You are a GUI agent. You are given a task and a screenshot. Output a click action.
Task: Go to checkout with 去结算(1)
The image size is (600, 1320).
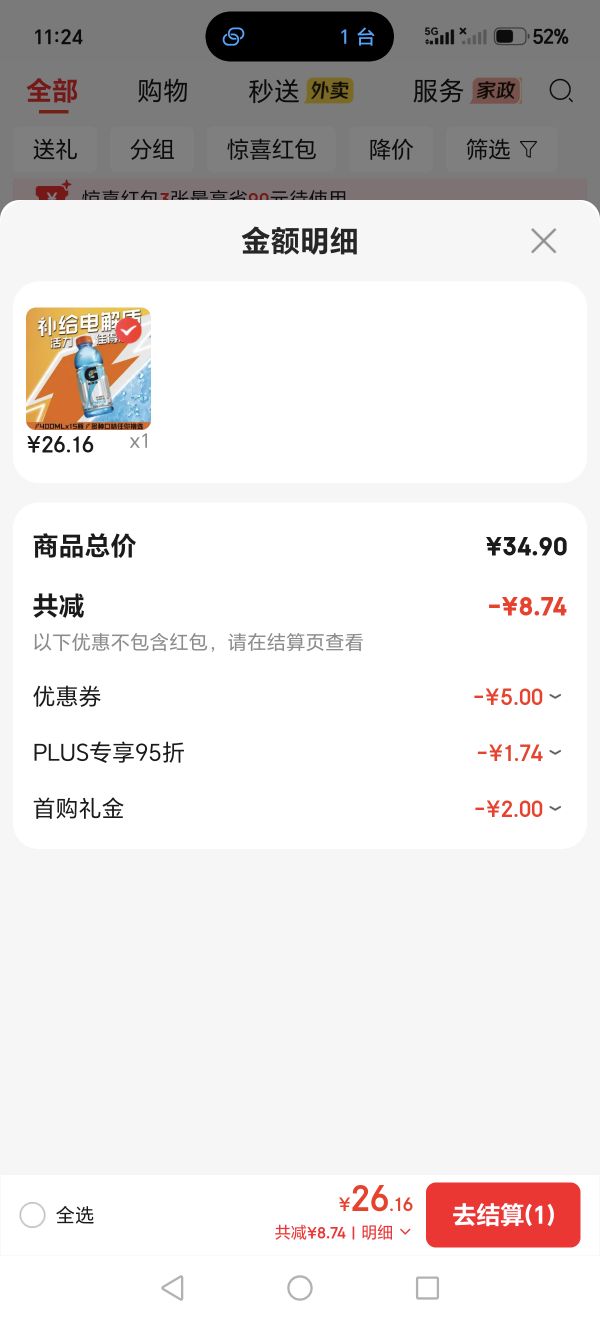coord(503,1215)
